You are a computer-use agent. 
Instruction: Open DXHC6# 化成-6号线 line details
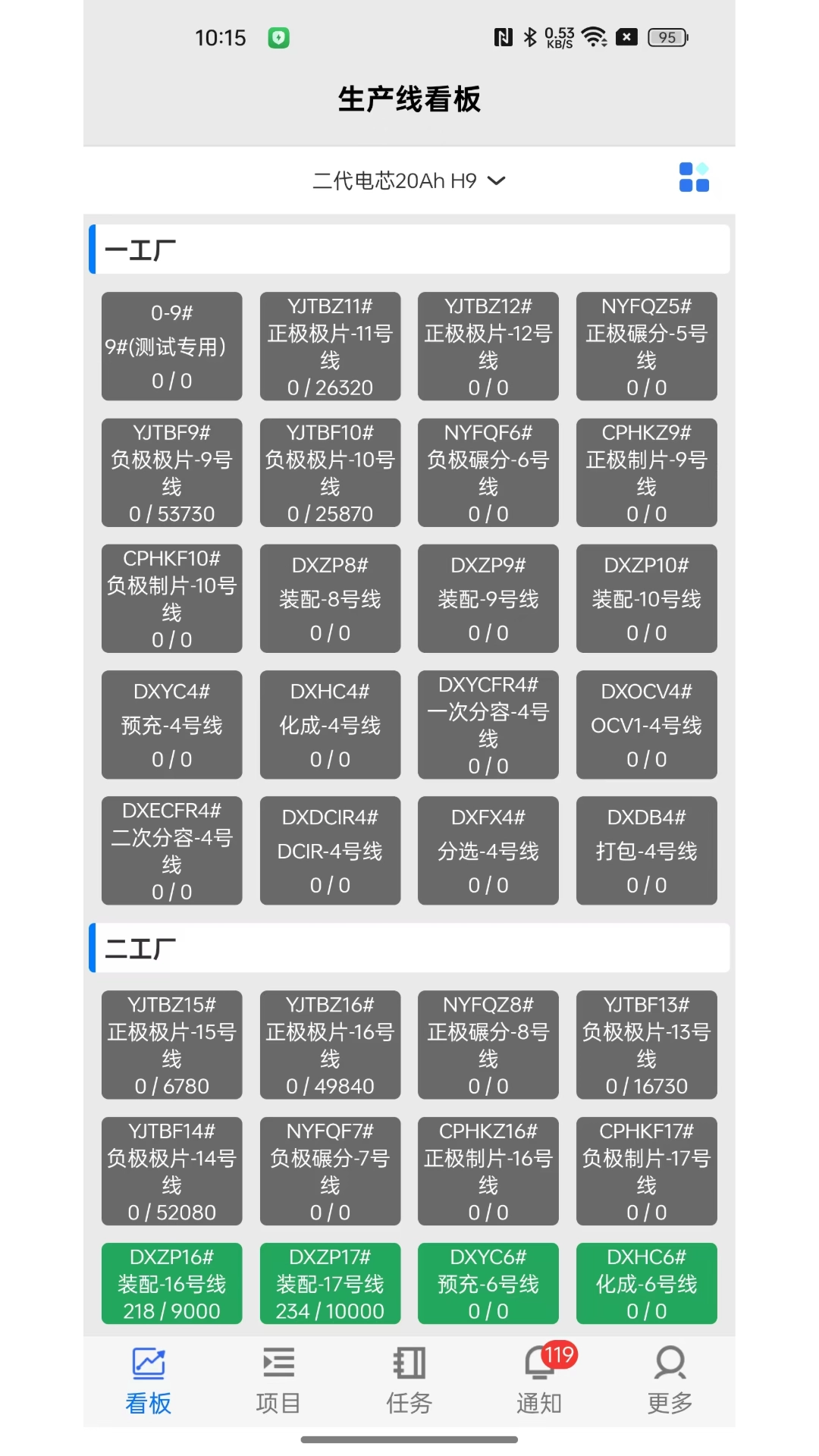646,1284
